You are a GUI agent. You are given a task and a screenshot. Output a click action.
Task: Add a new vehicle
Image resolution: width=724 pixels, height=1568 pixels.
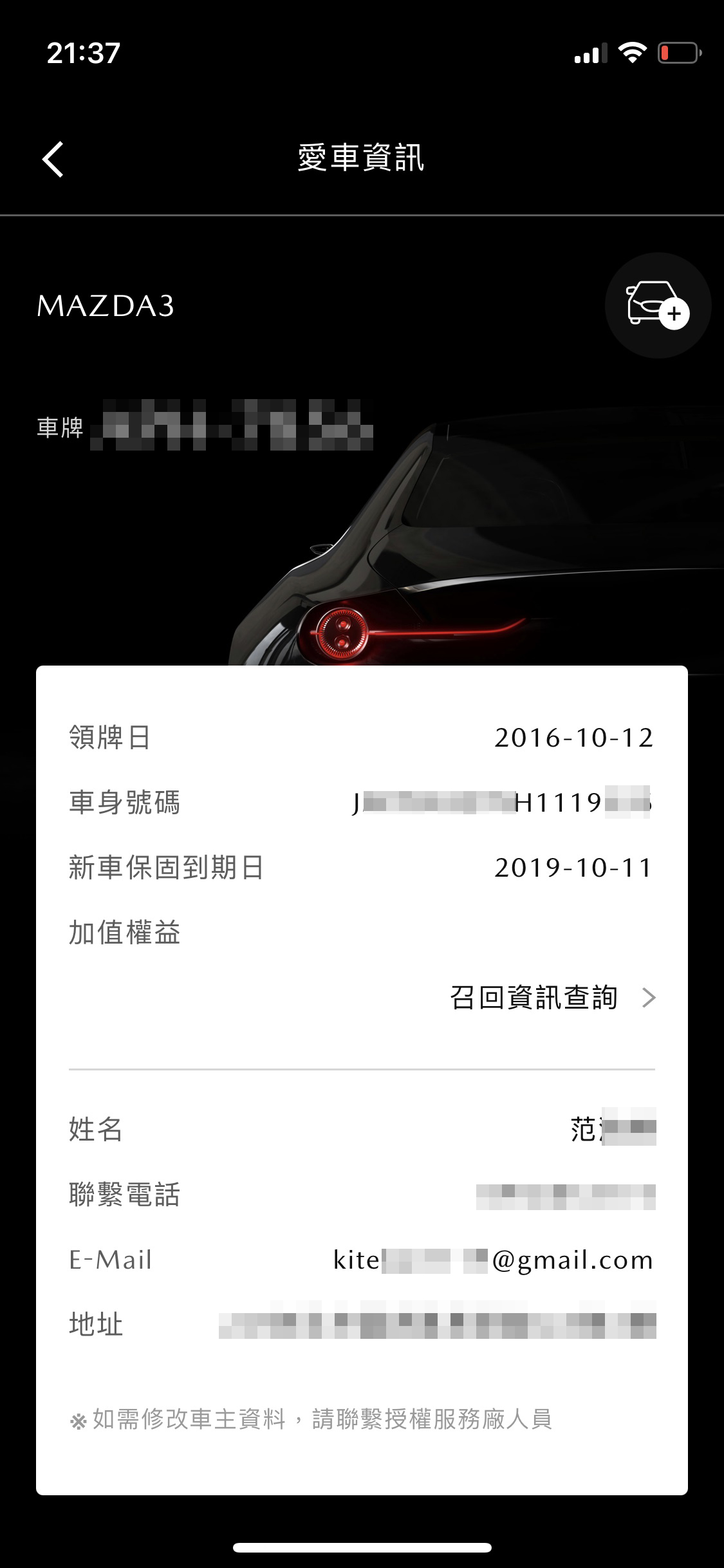click(657, 306)
